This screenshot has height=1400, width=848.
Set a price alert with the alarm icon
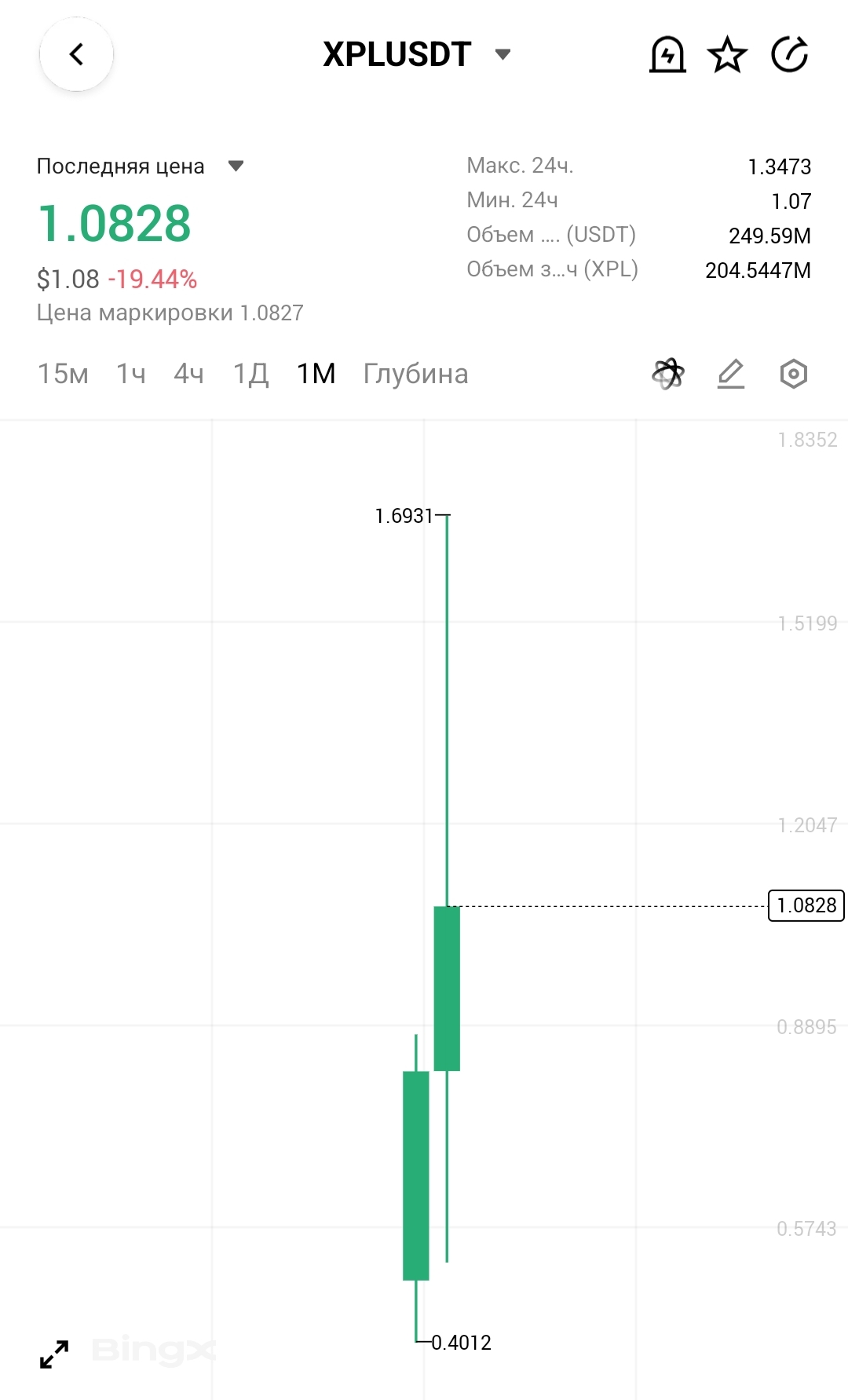click(667, 55)
